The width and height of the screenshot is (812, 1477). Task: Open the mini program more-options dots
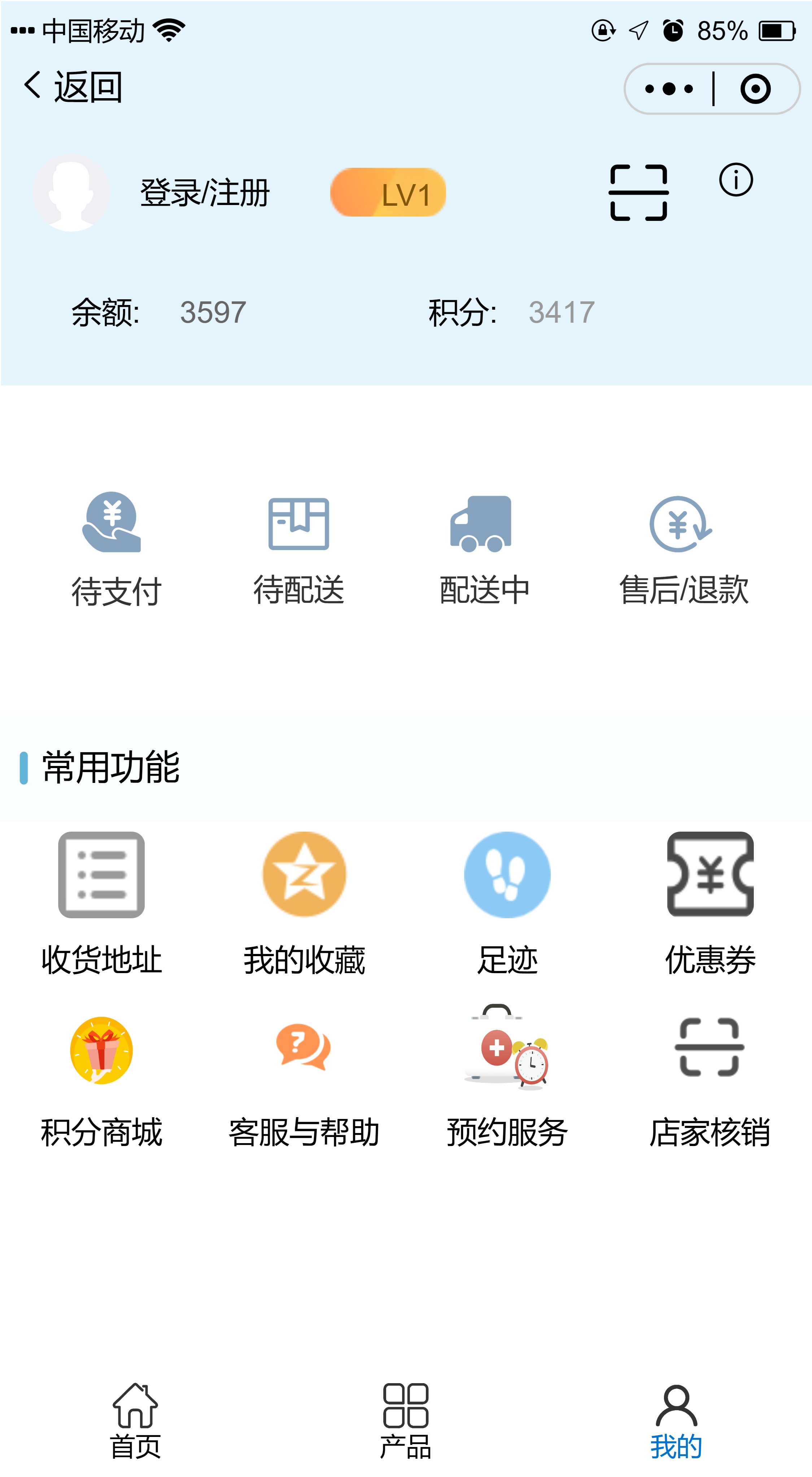[x=669, y=89]
